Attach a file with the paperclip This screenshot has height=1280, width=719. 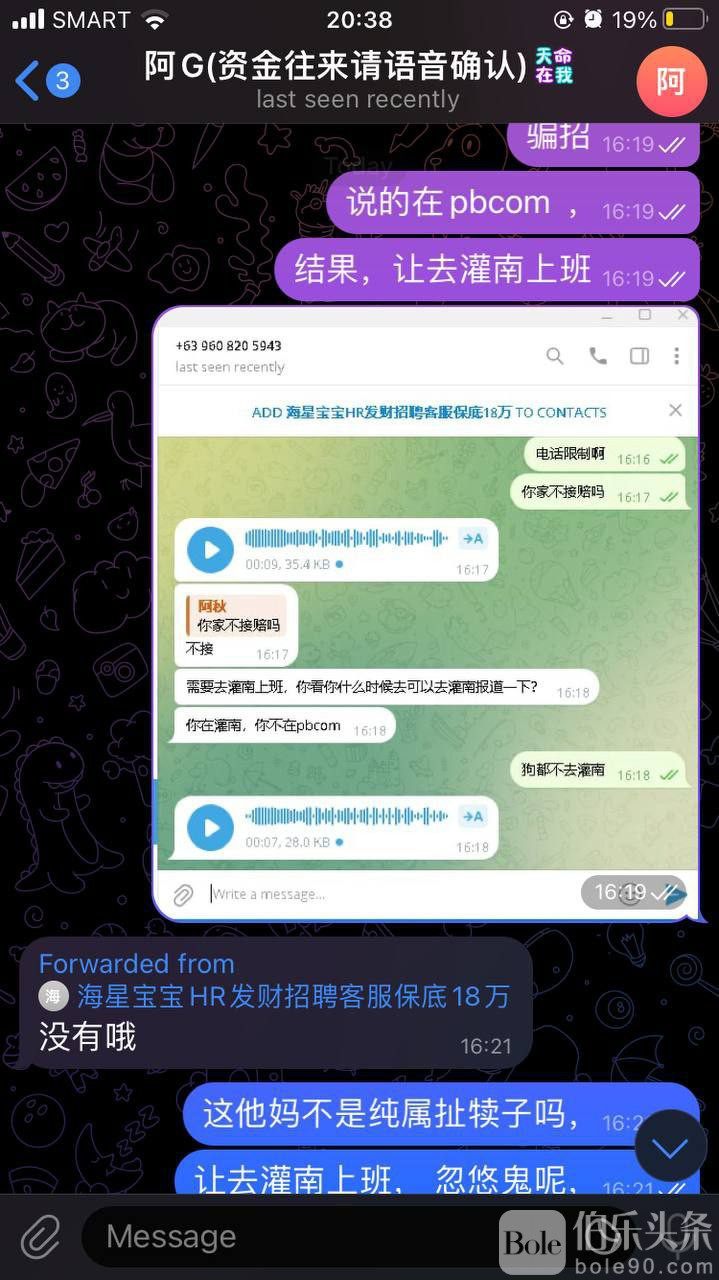(x=41, y=1237)
